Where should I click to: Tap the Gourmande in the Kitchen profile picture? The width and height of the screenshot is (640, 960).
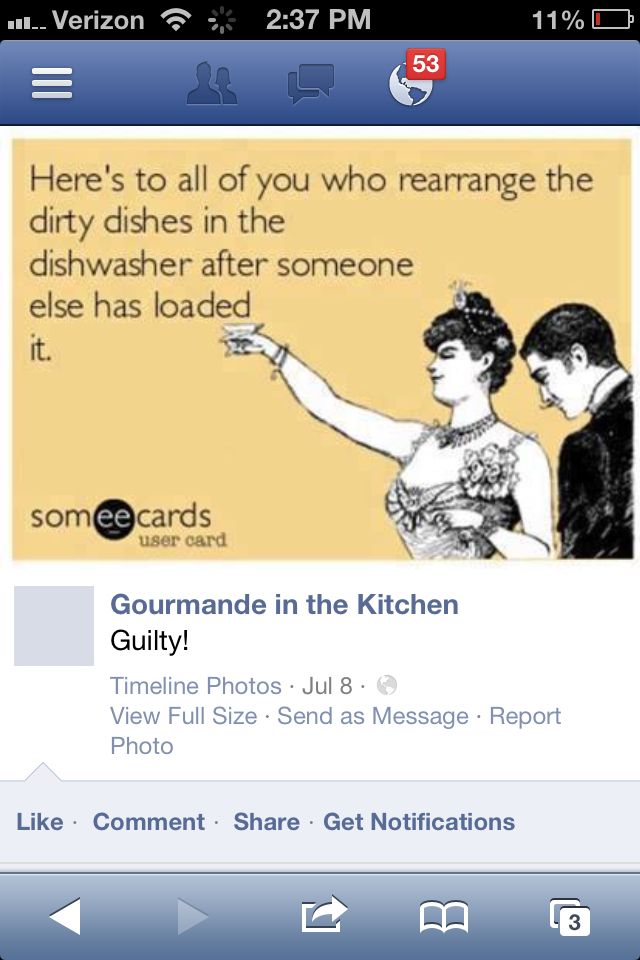pyautogui.click(x=54, y=626)
